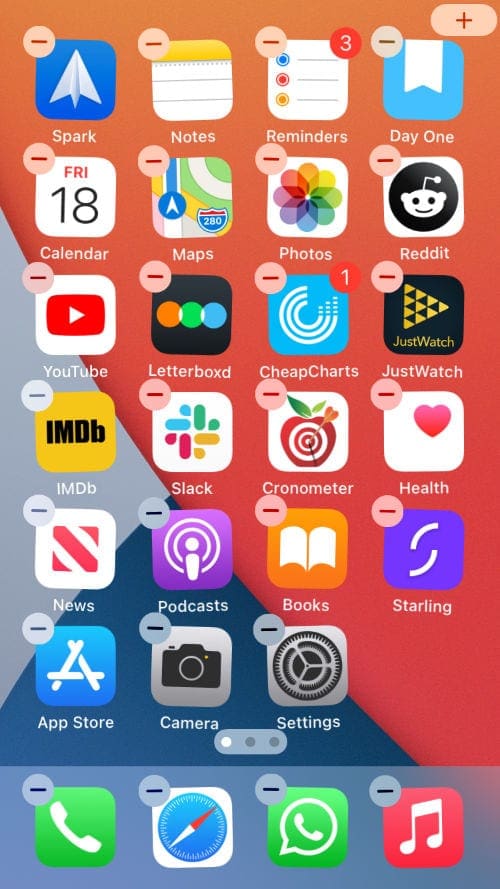Remove Spark with its minus badge
Viewport: 500px width, 889px height.
(39, 41)
